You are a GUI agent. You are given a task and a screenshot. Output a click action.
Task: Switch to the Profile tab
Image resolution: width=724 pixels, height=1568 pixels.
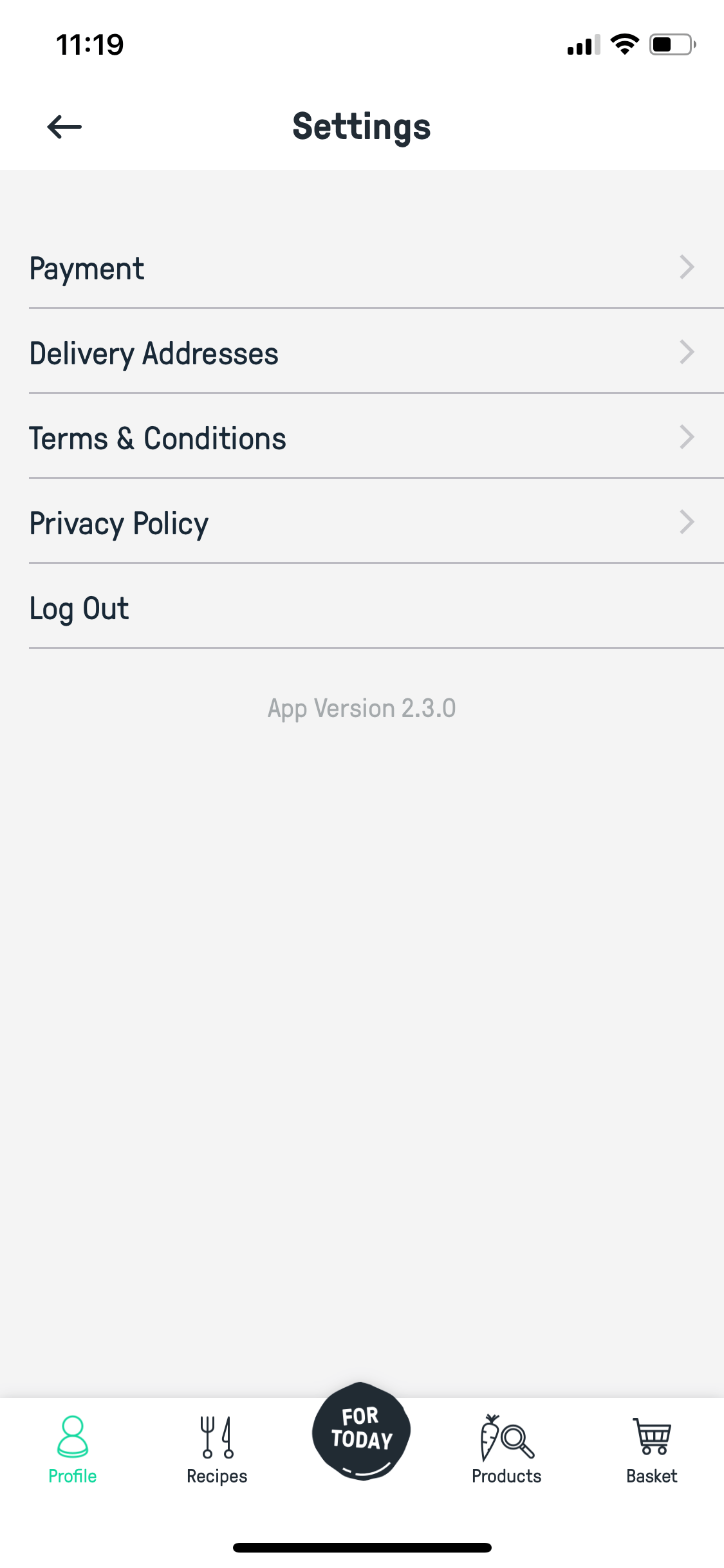coord(73,1450)
